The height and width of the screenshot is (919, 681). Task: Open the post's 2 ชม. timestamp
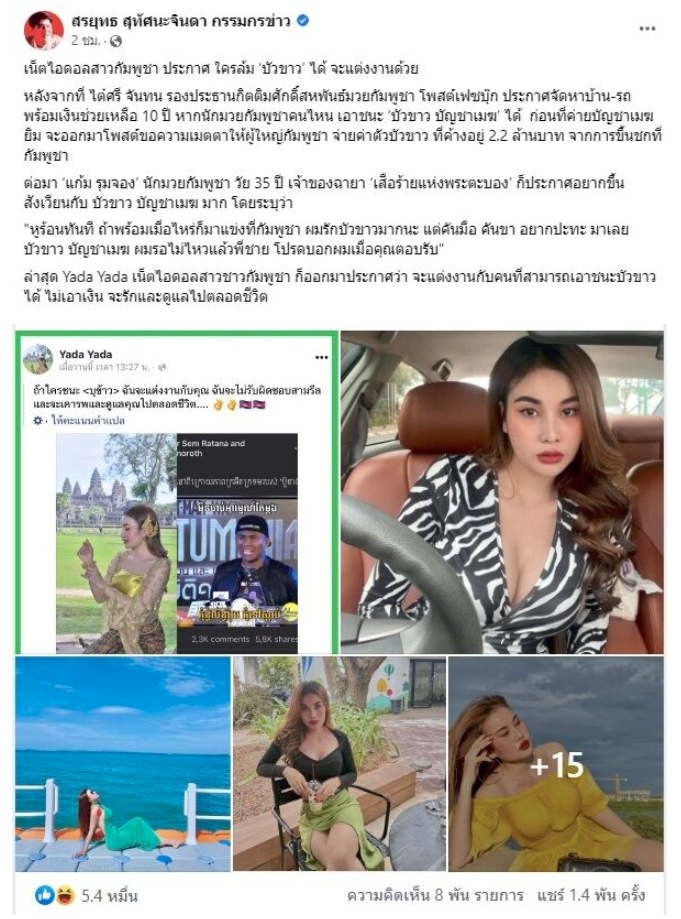[87, 41]
